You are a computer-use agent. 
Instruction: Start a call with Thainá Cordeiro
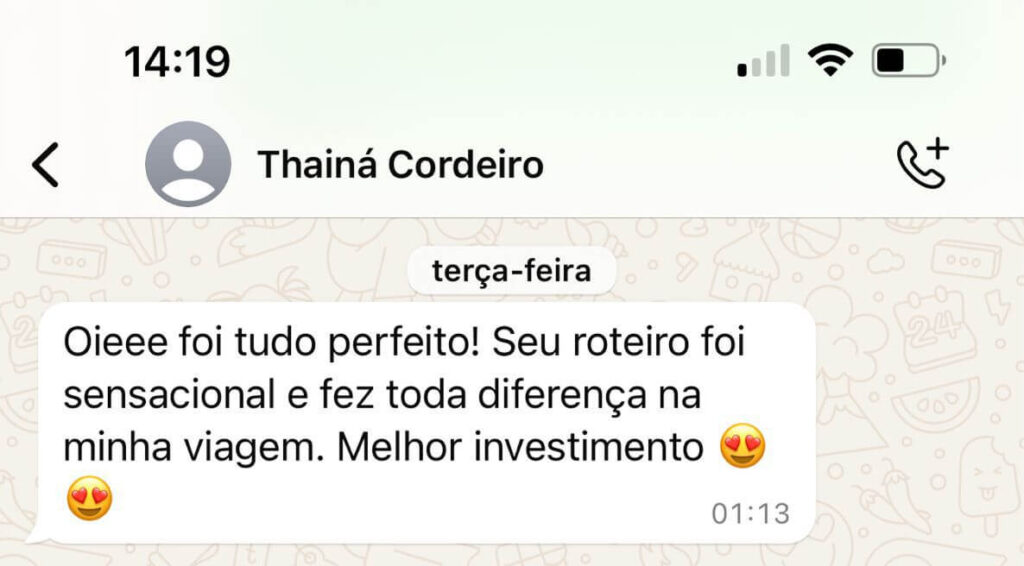922,164
